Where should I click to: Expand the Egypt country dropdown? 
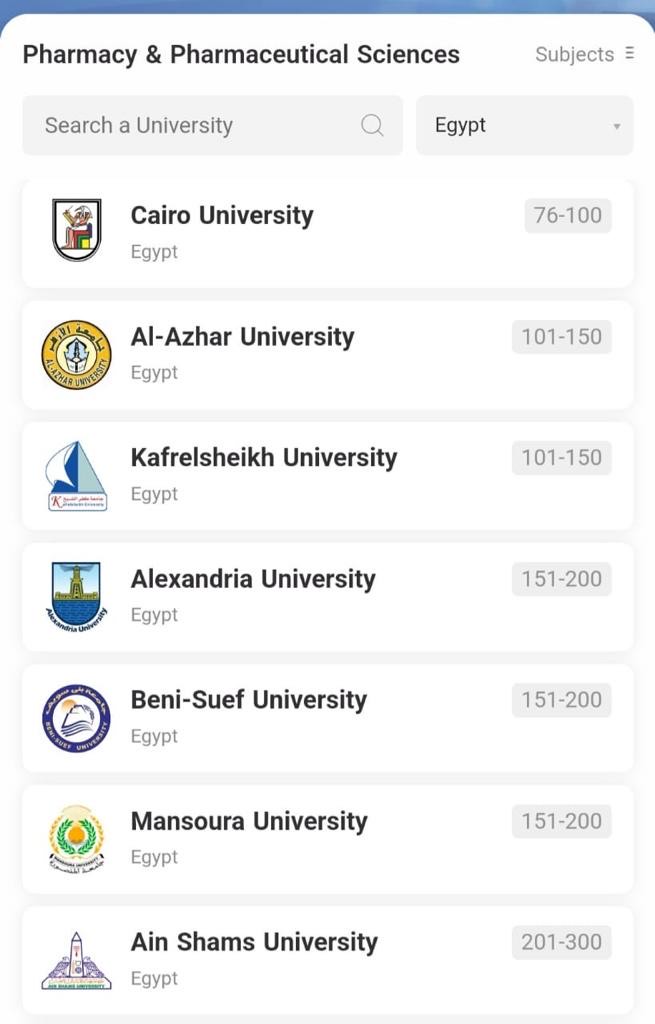pyautogui.click(x=524, y=126)
